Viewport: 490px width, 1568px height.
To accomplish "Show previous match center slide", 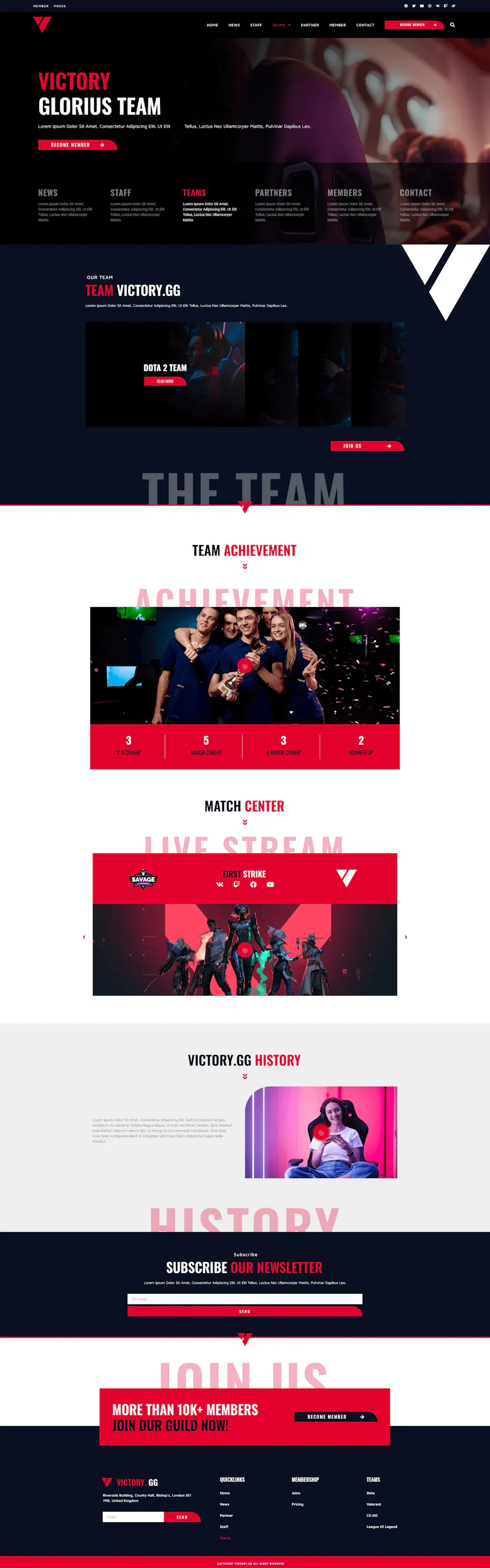I will tap(83, 937).
